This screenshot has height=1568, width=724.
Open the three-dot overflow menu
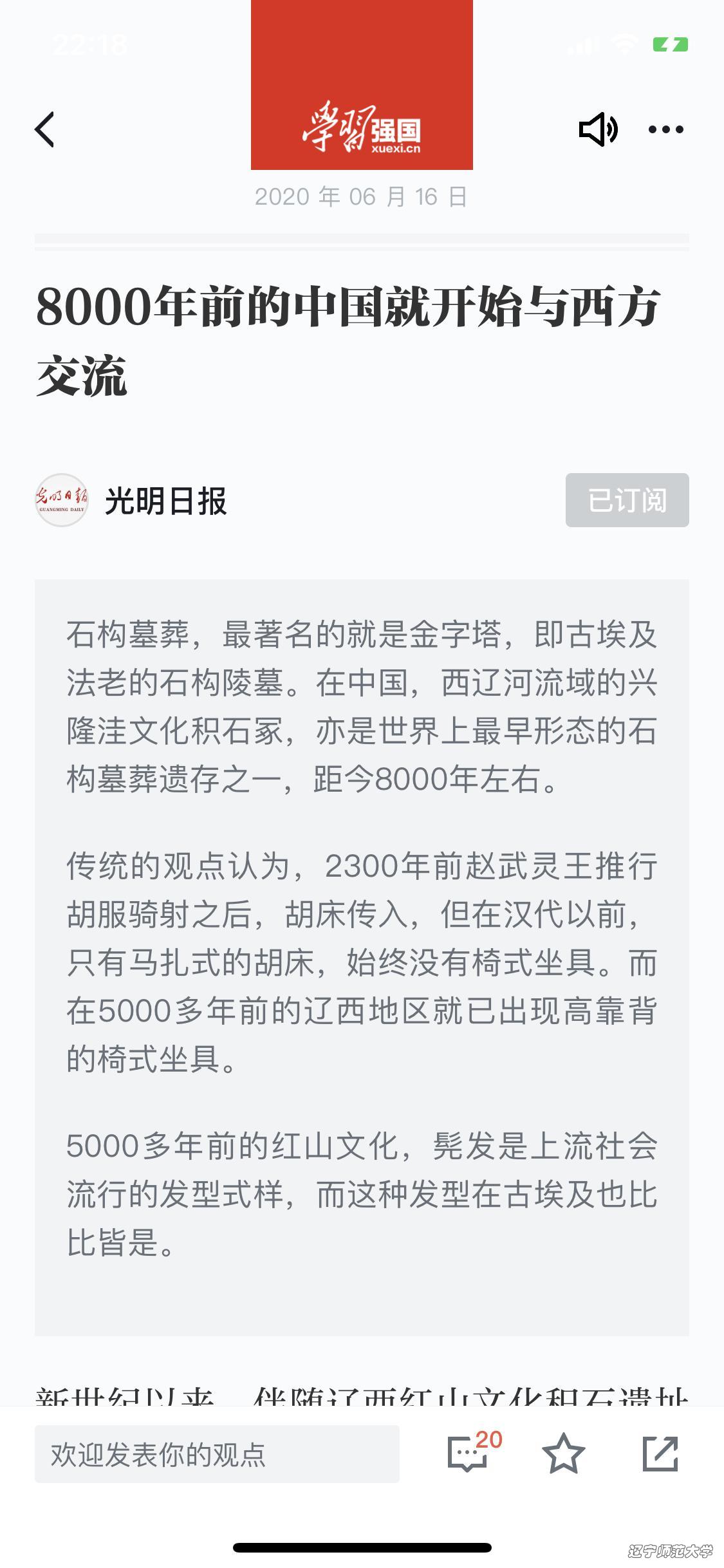[665, 129]
